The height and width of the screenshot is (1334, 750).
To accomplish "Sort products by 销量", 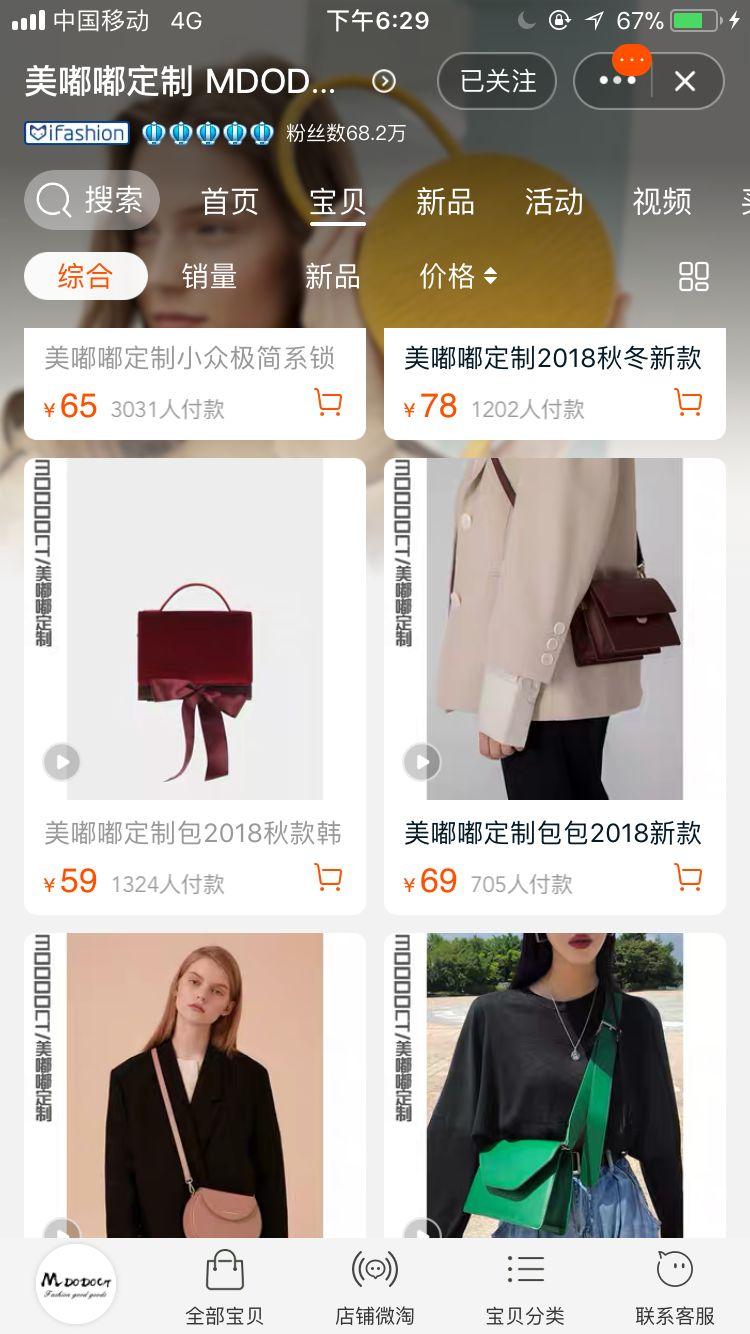I will (x=209, y=276).
